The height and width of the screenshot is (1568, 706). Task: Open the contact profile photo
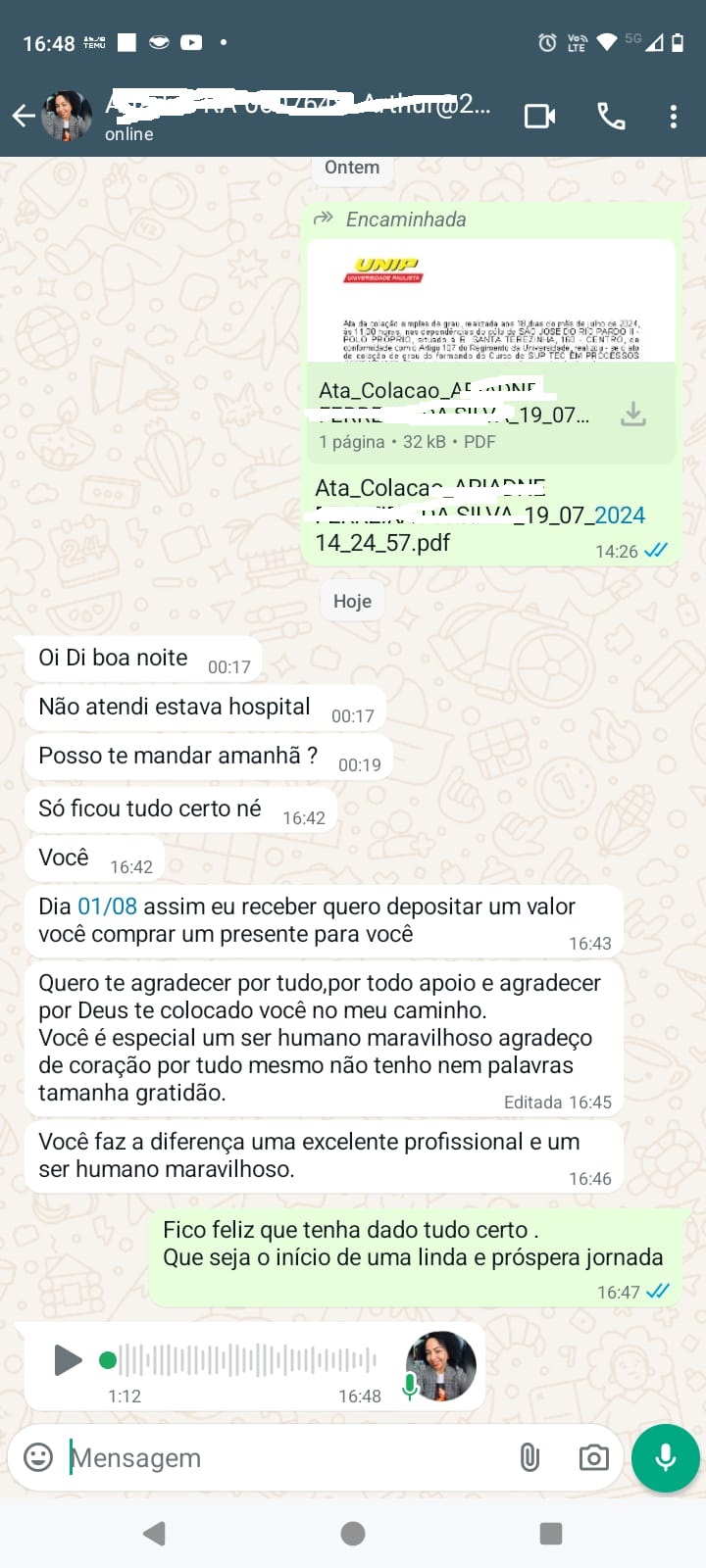point(67,117)
